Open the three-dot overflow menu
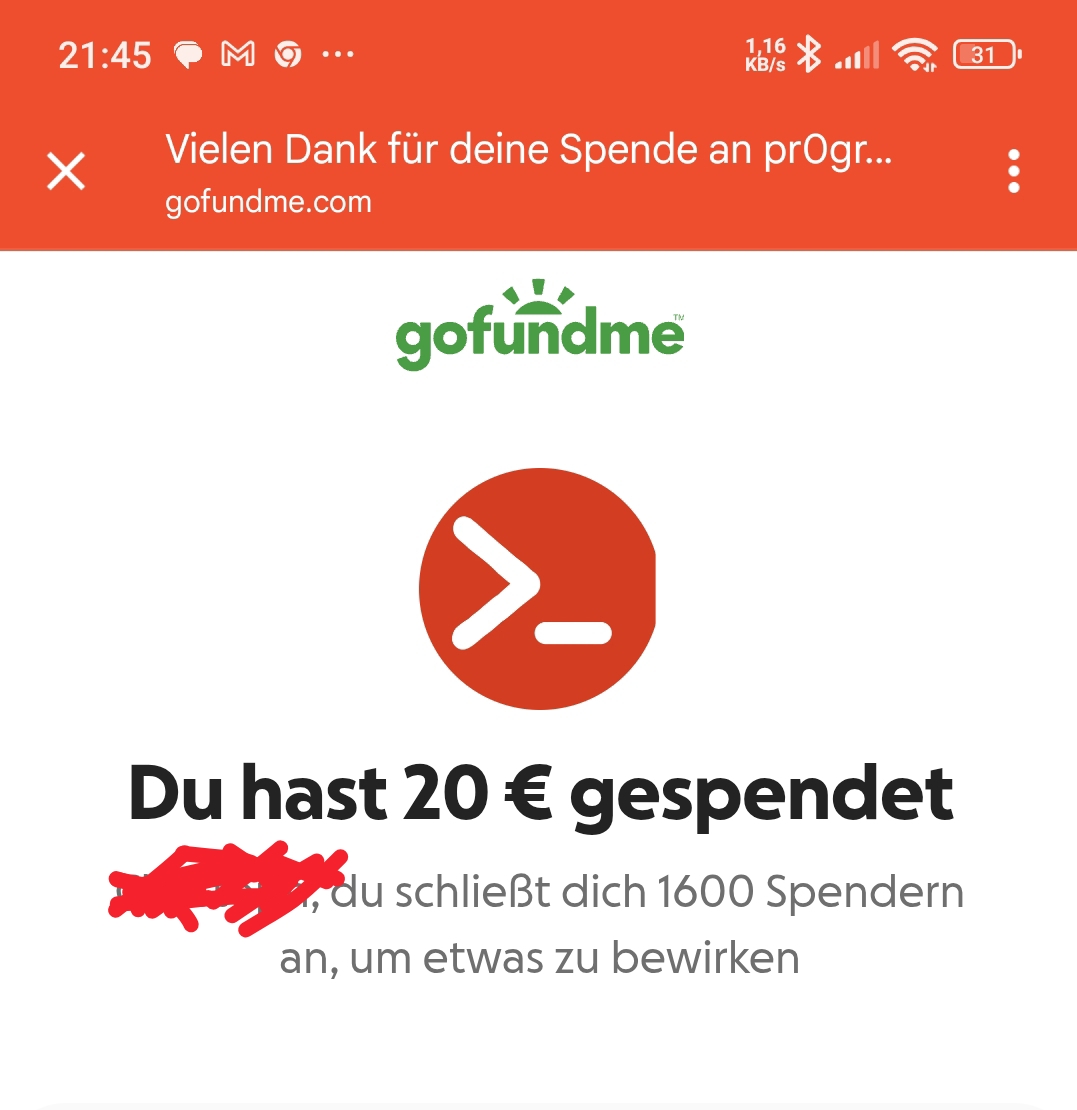This screenshot has width=1077, height=1110. tap(1013, 172)
